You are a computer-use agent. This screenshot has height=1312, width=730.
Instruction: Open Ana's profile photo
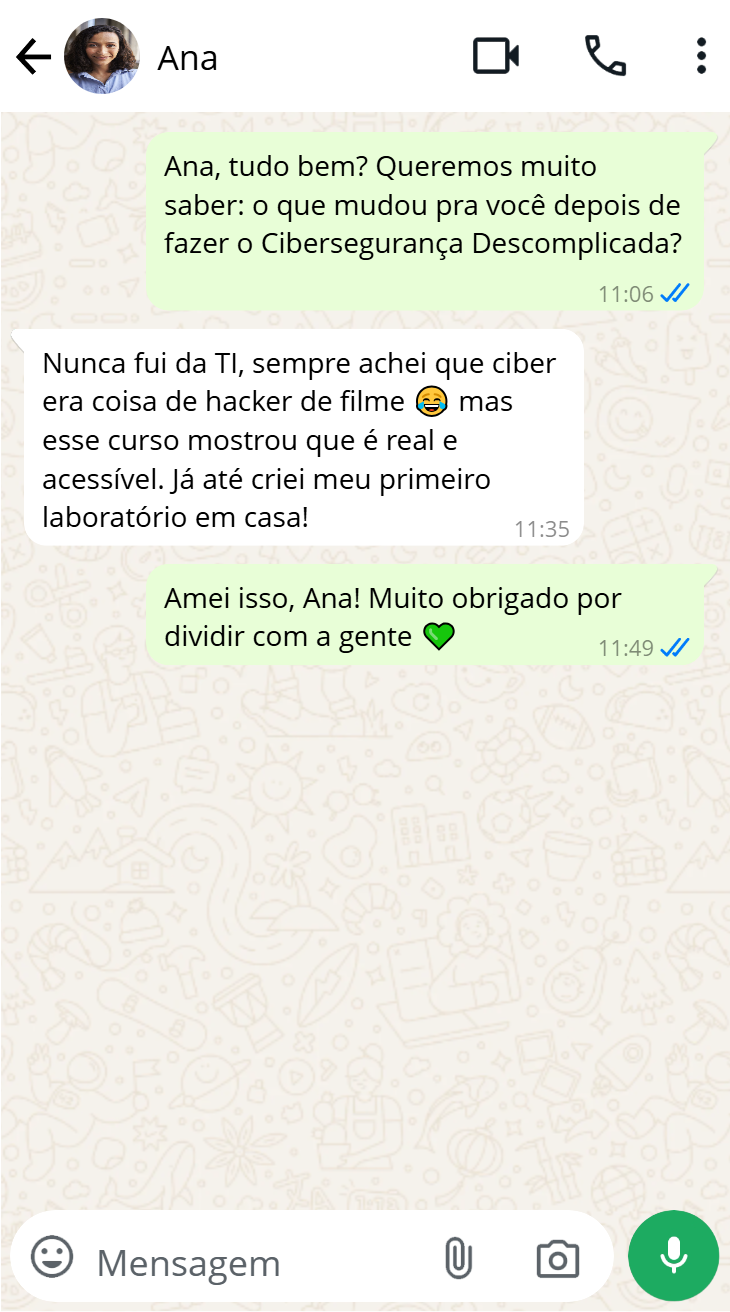[102, 57]
